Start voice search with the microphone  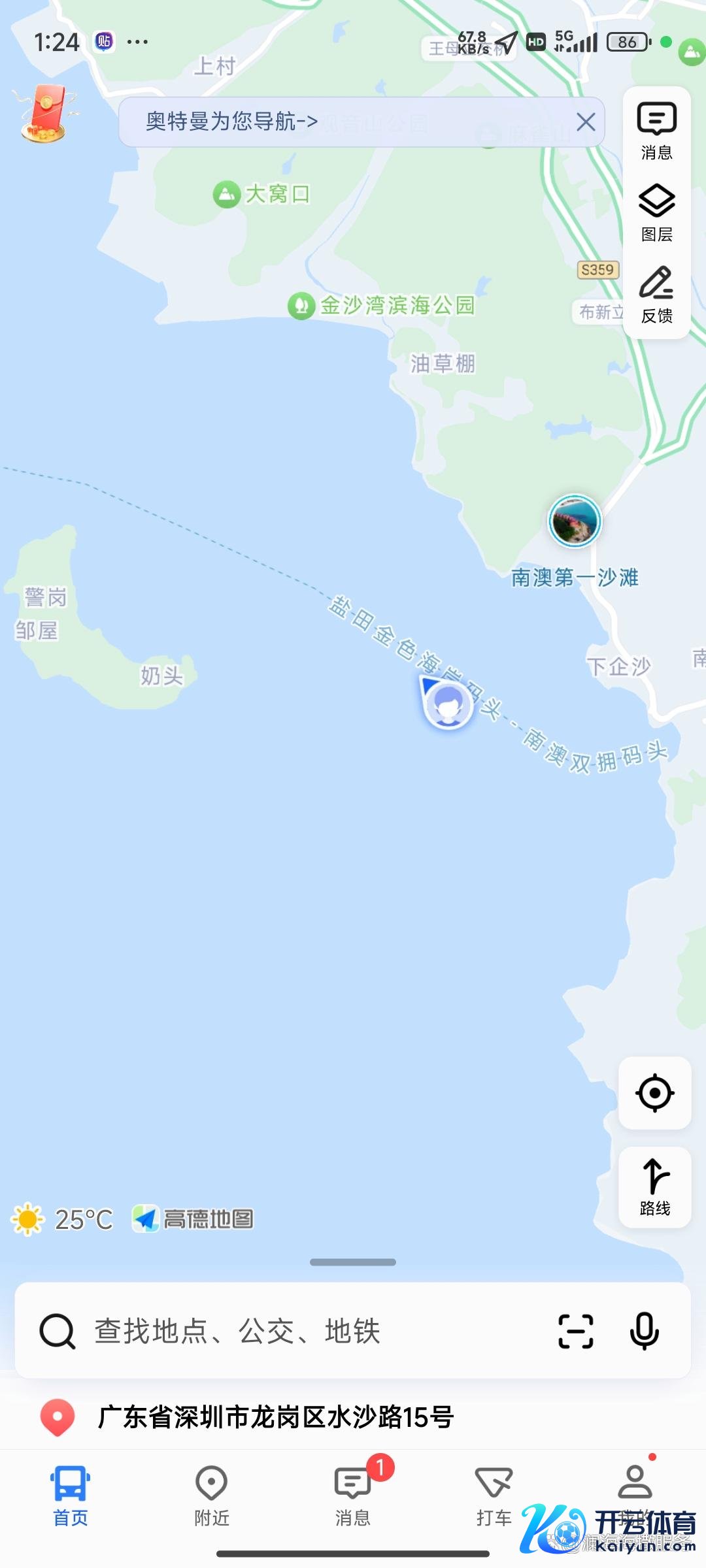(x=644, y=1331)
